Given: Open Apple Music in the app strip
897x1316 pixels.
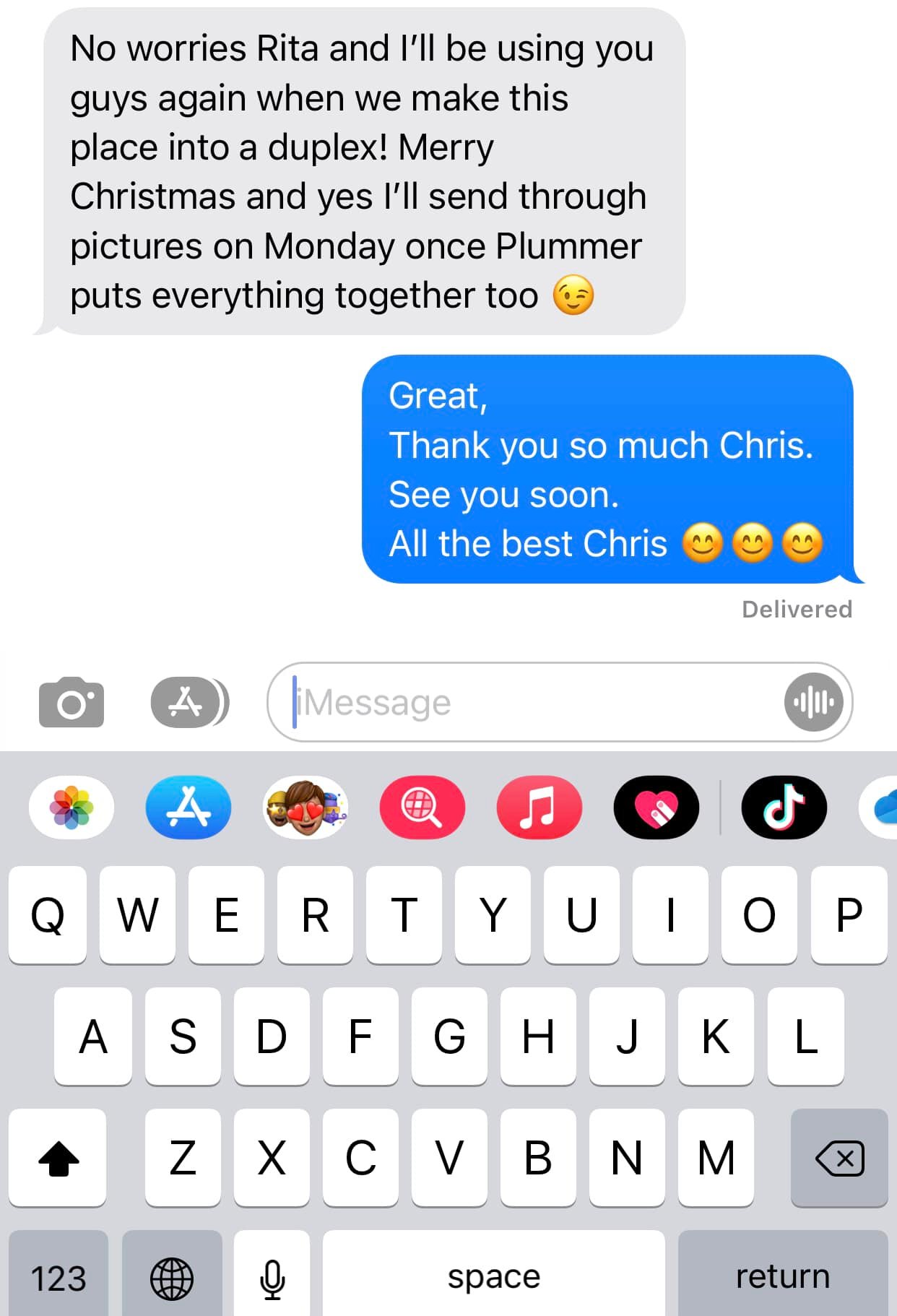Looking at the screenshot, I should point(539,808).
